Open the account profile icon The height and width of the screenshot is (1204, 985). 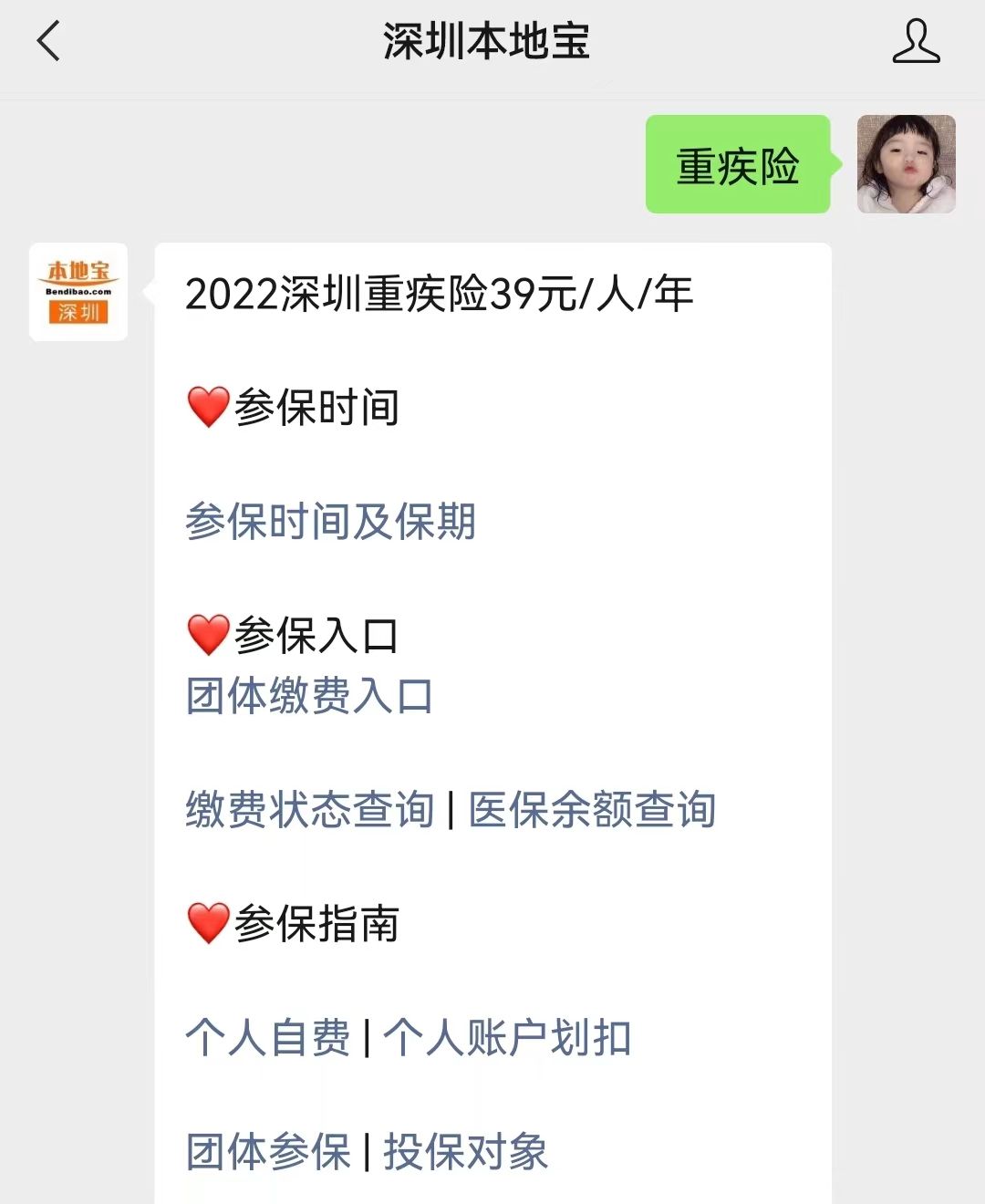tap(916, 42)
